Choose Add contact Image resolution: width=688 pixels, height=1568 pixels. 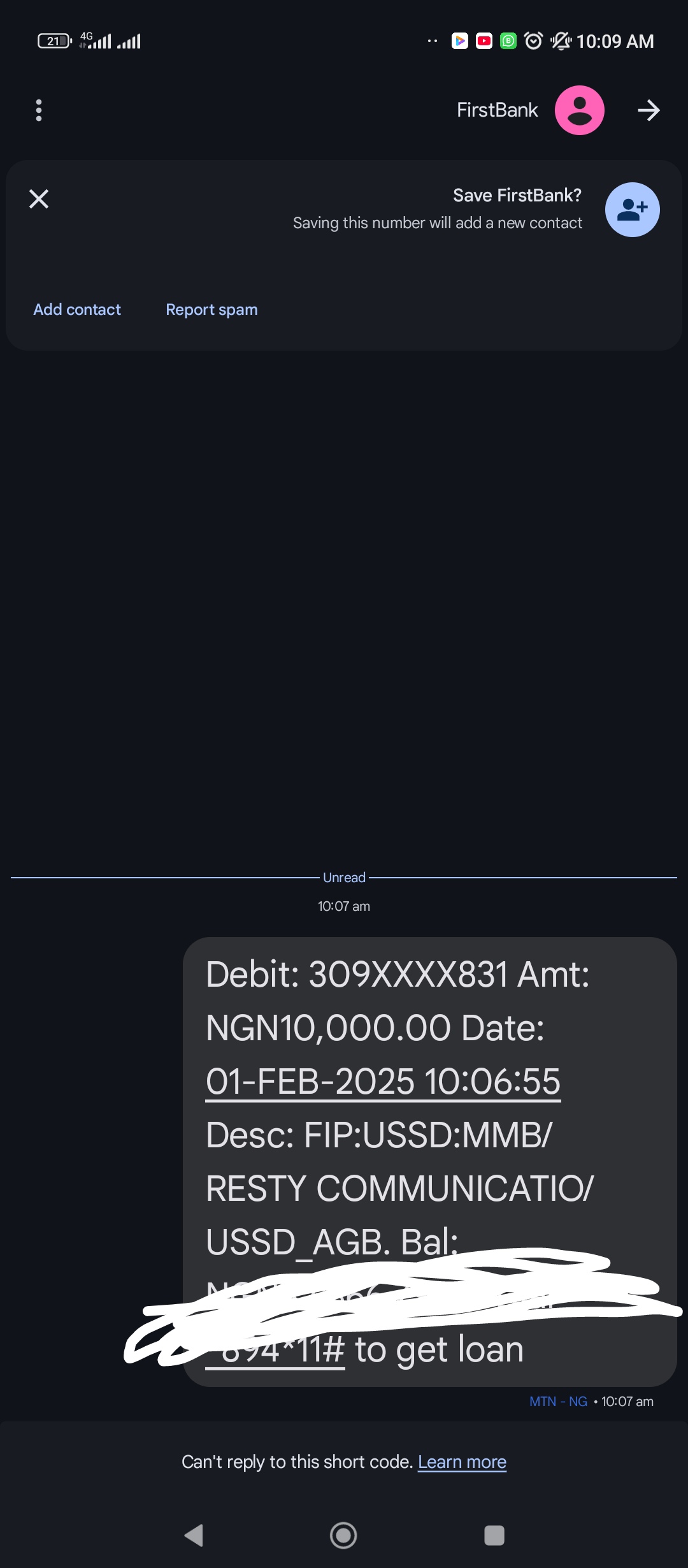point(77,310)
